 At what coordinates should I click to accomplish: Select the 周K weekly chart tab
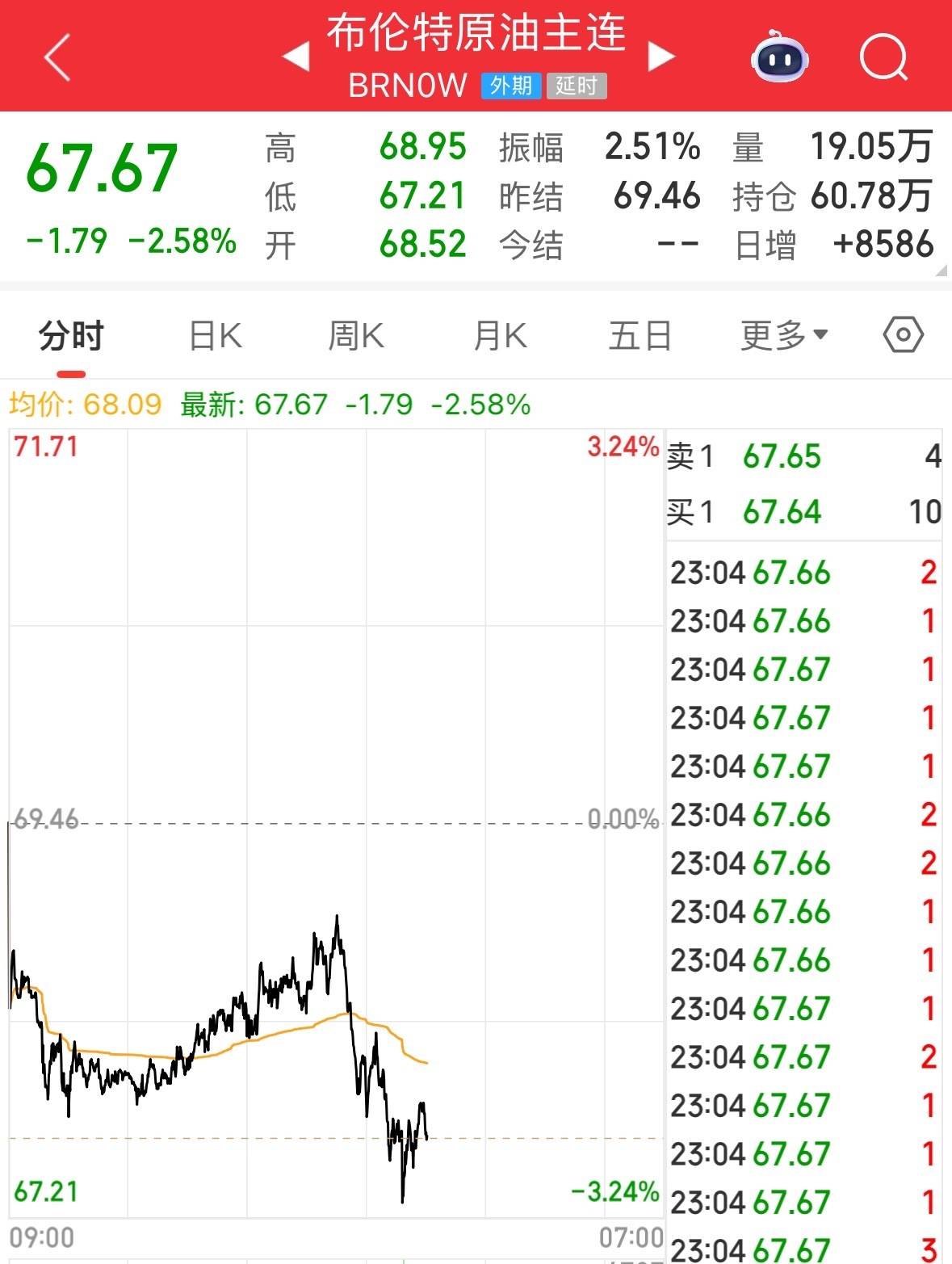(355, 334)
